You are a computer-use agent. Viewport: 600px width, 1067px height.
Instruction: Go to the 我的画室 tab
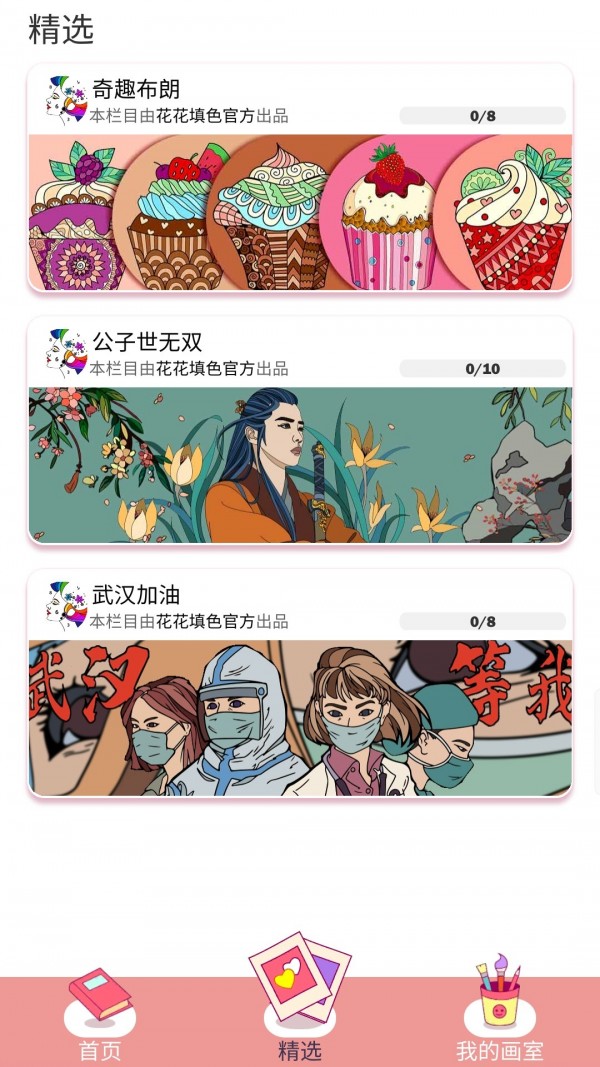[x=499, y=1010]
